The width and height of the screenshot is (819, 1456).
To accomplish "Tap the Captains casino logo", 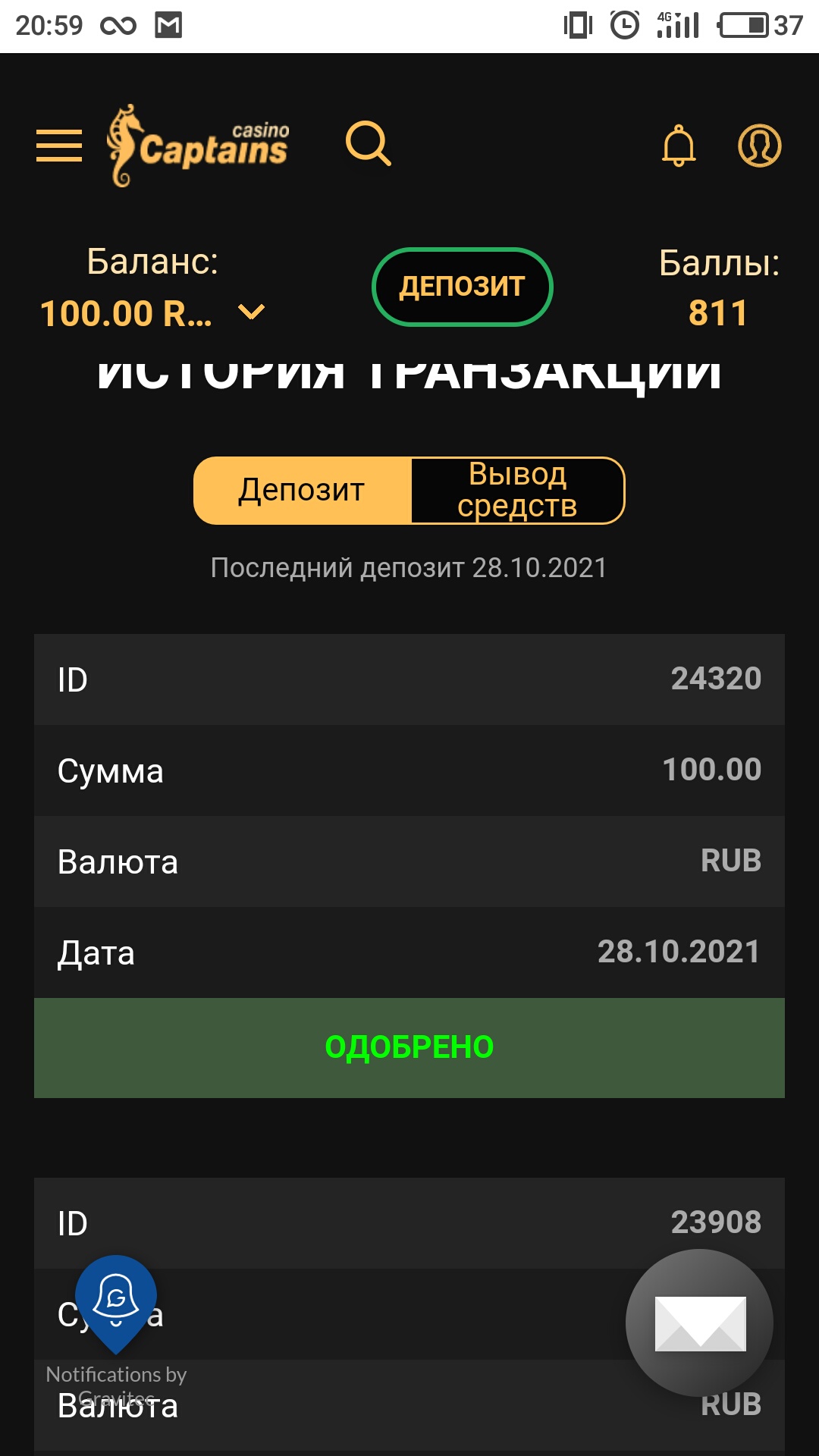I will (199, 146).
